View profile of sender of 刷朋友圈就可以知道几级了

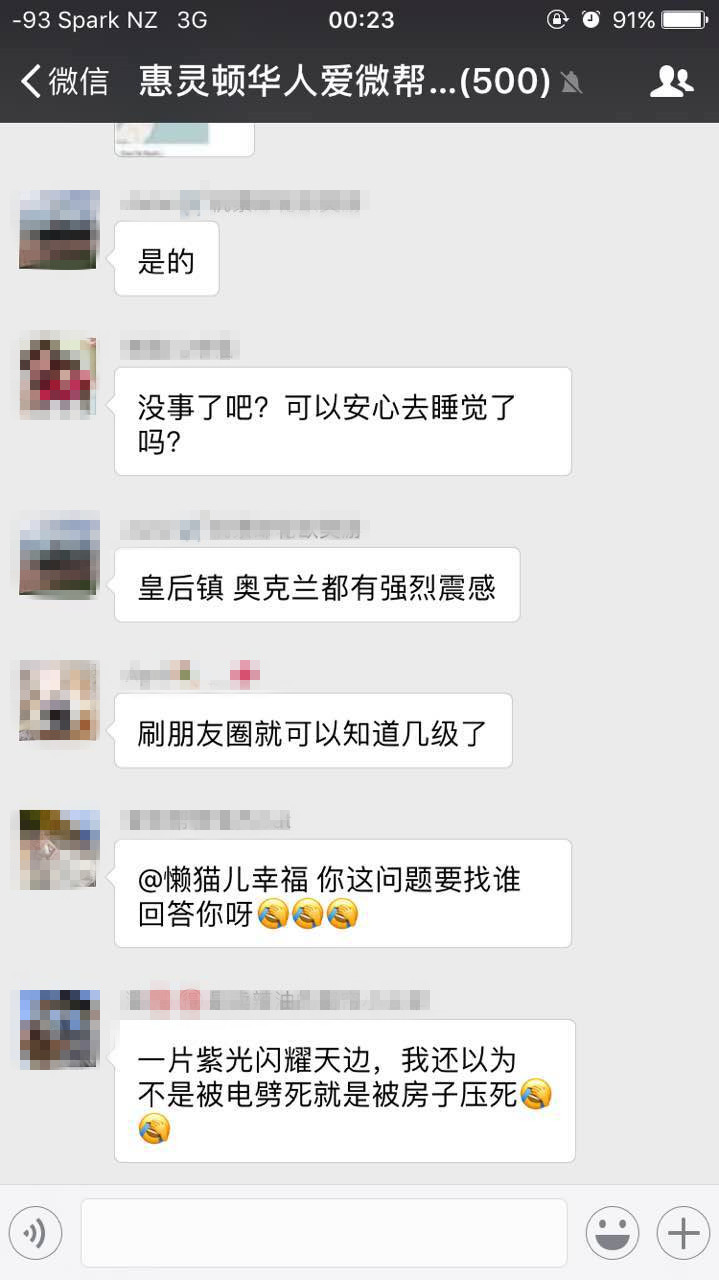pyautogui.click(x=59, y=700)
